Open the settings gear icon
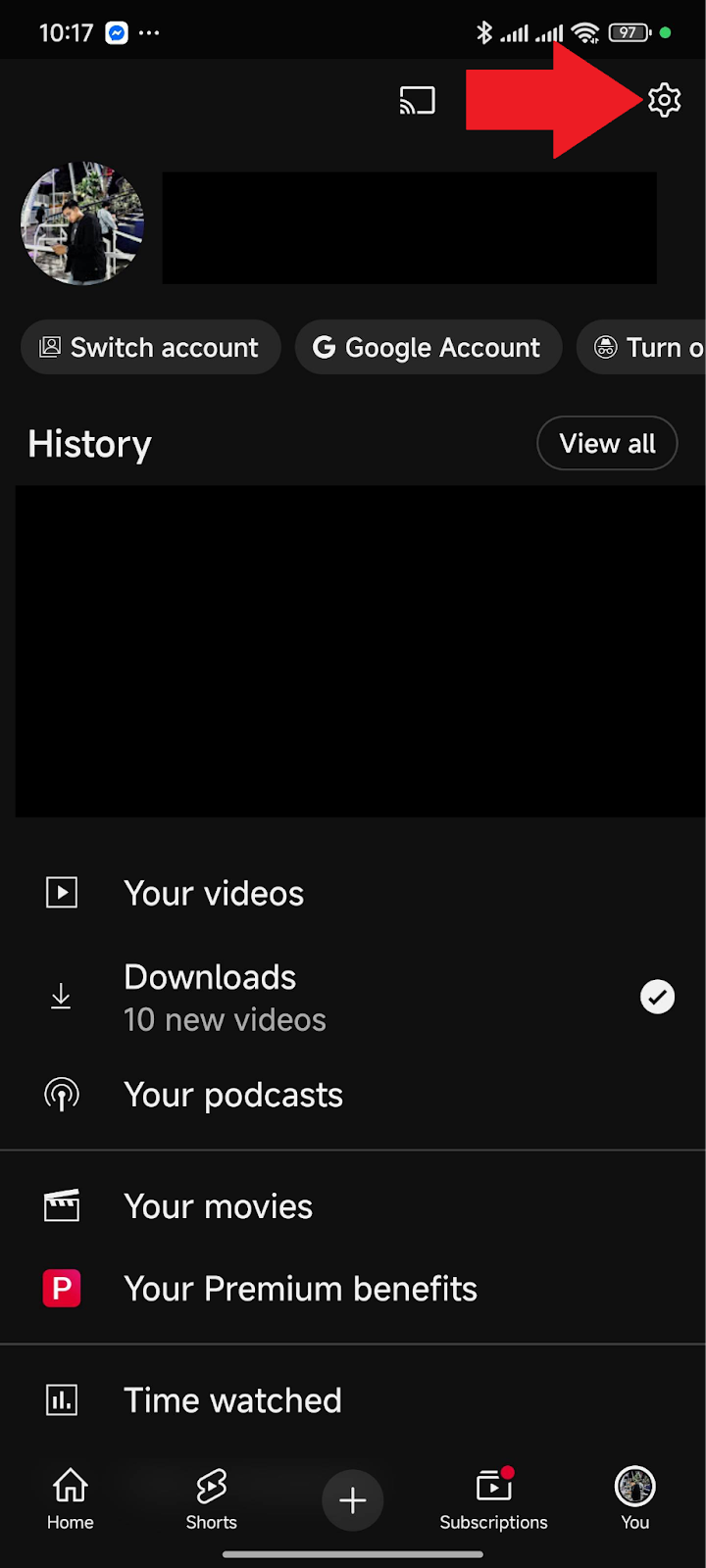The image size is (706, 1568). (x=664, y=100)
